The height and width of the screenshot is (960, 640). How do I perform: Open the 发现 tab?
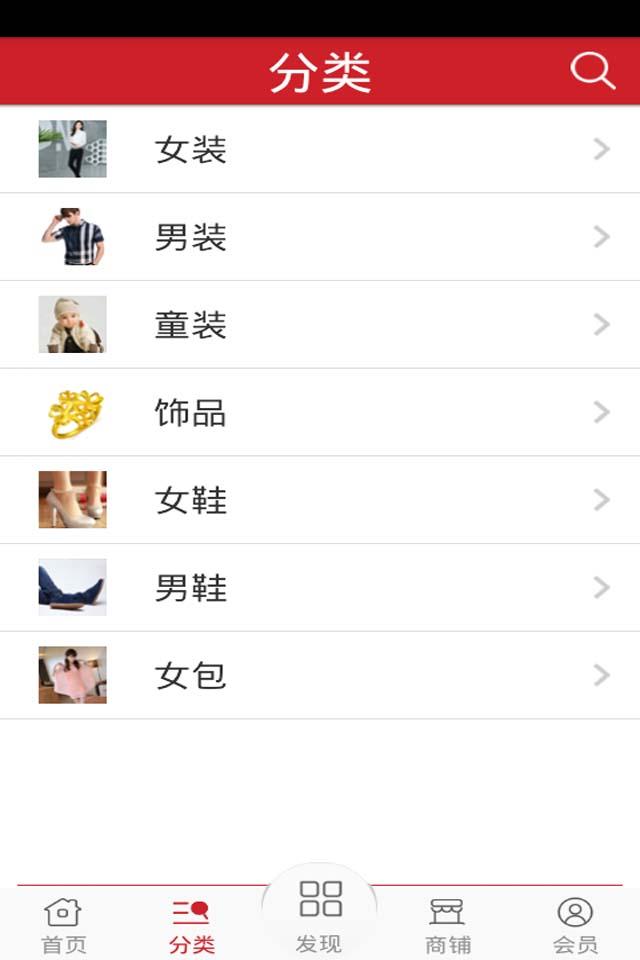tap(320, 915)
